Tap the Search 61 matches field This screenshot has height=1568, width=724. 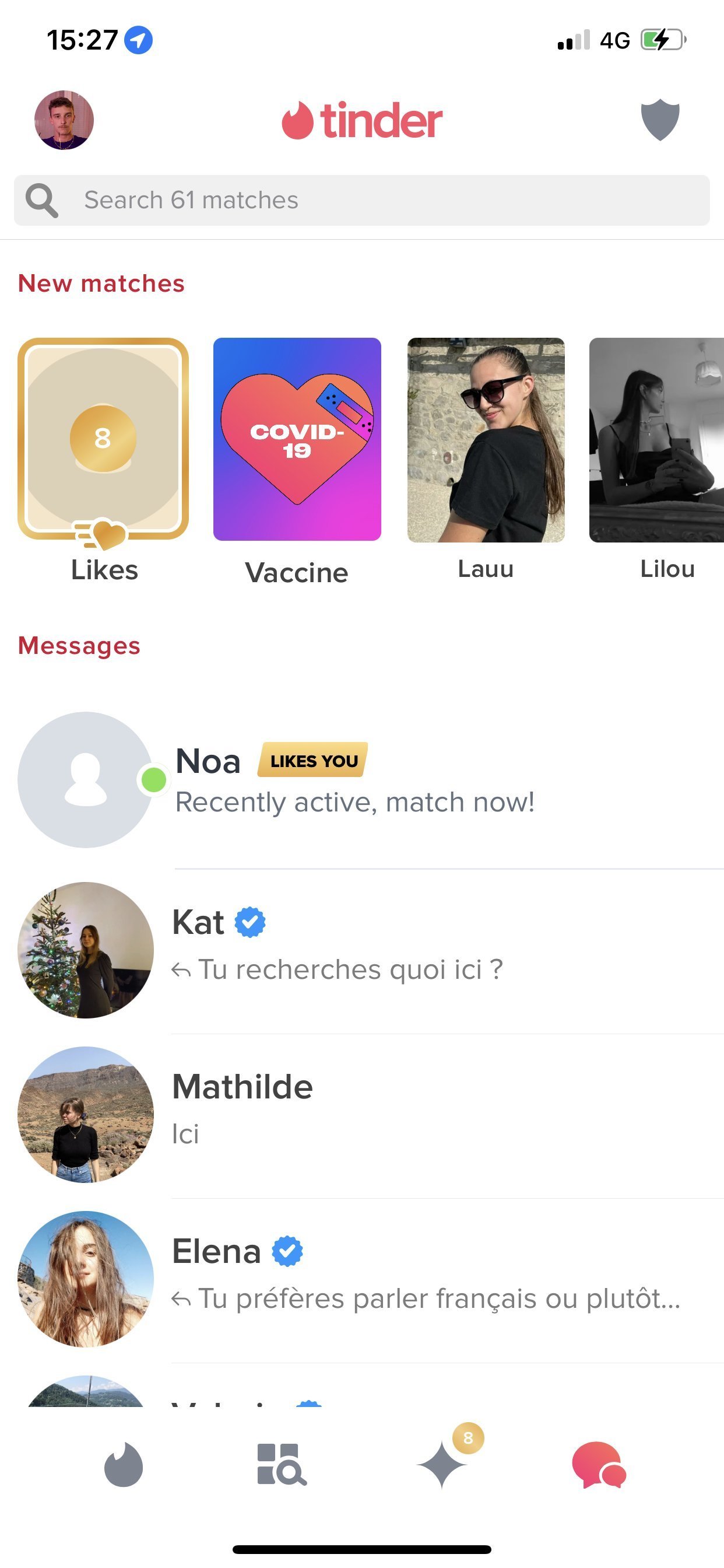tap(361, 200)
